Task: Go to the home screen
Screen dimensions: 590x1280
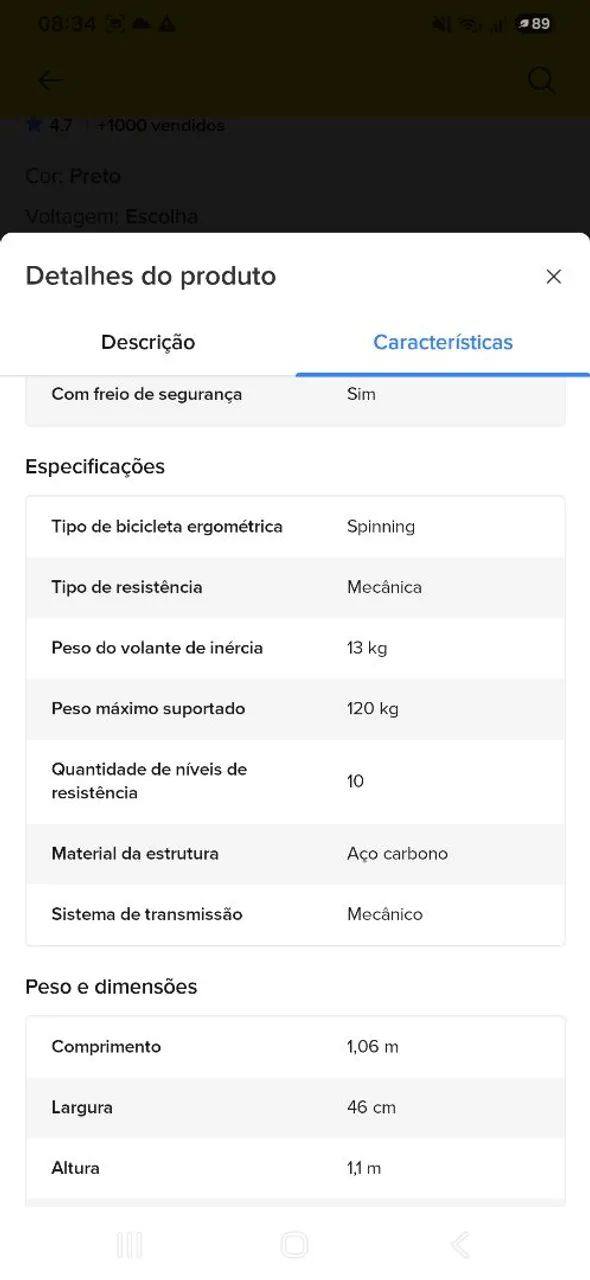Action: (x=294, y=1244)
